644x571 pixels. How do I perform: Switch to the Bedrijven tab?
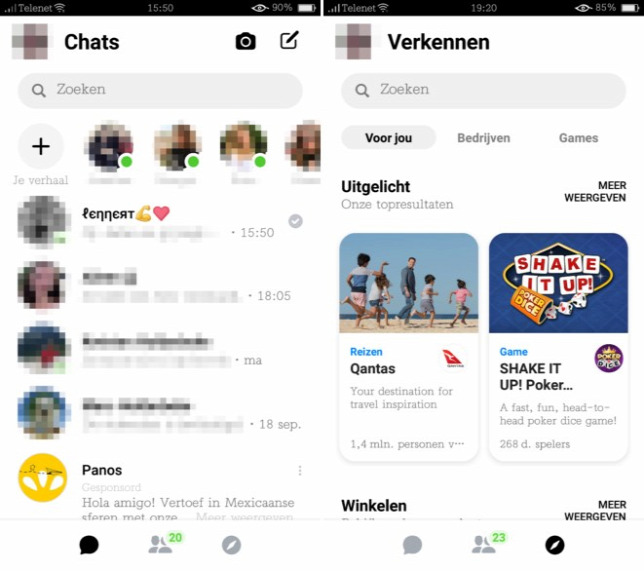(x=483, y=138)
